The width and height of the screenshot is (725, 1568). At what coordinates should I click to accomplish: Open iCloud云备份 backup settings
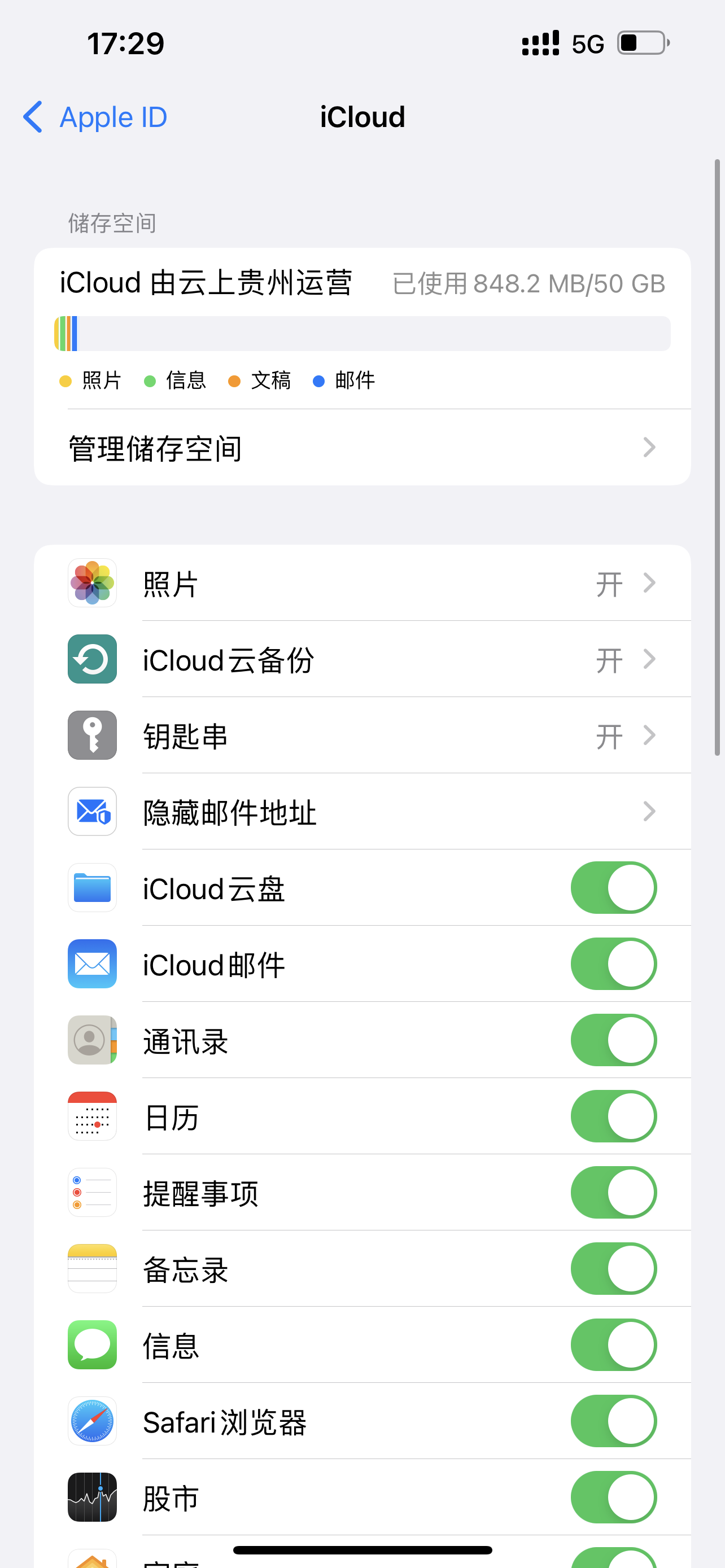pos(362,660)
